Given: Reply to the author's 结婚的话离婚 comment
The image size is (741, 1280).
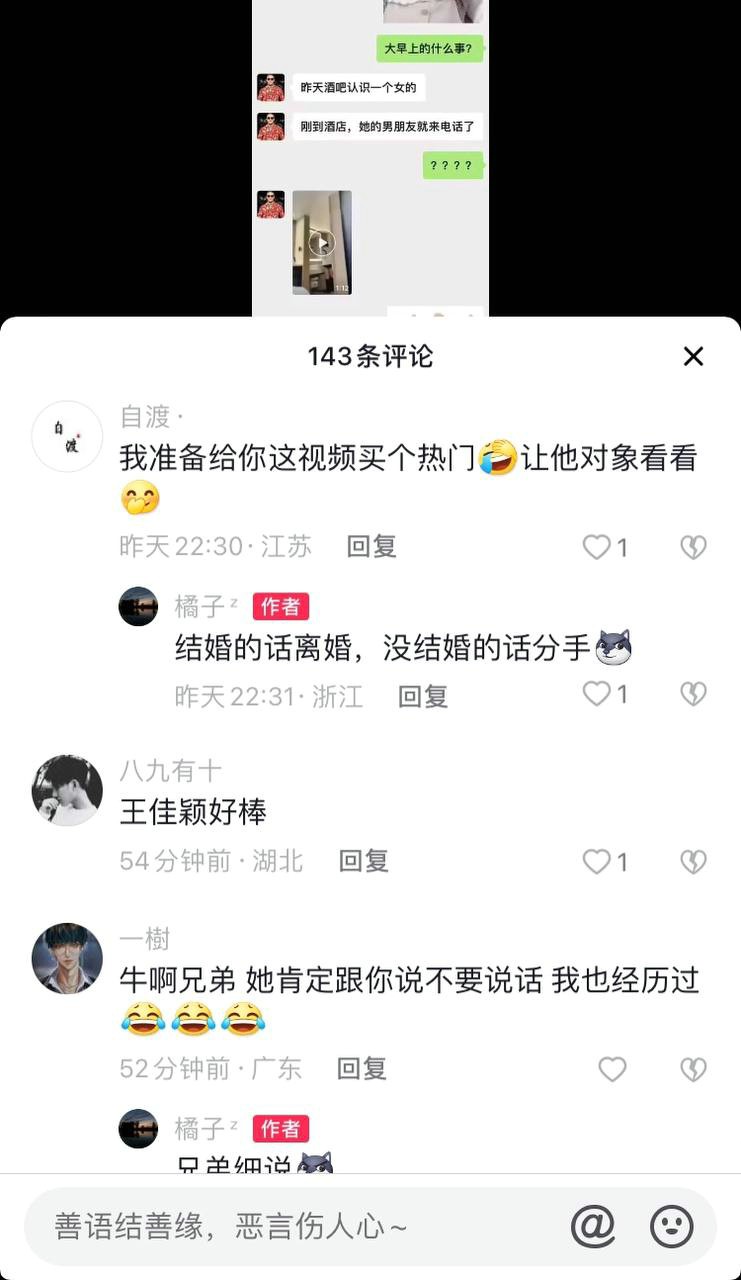Looking at the screenshot, I should (422, 696).
